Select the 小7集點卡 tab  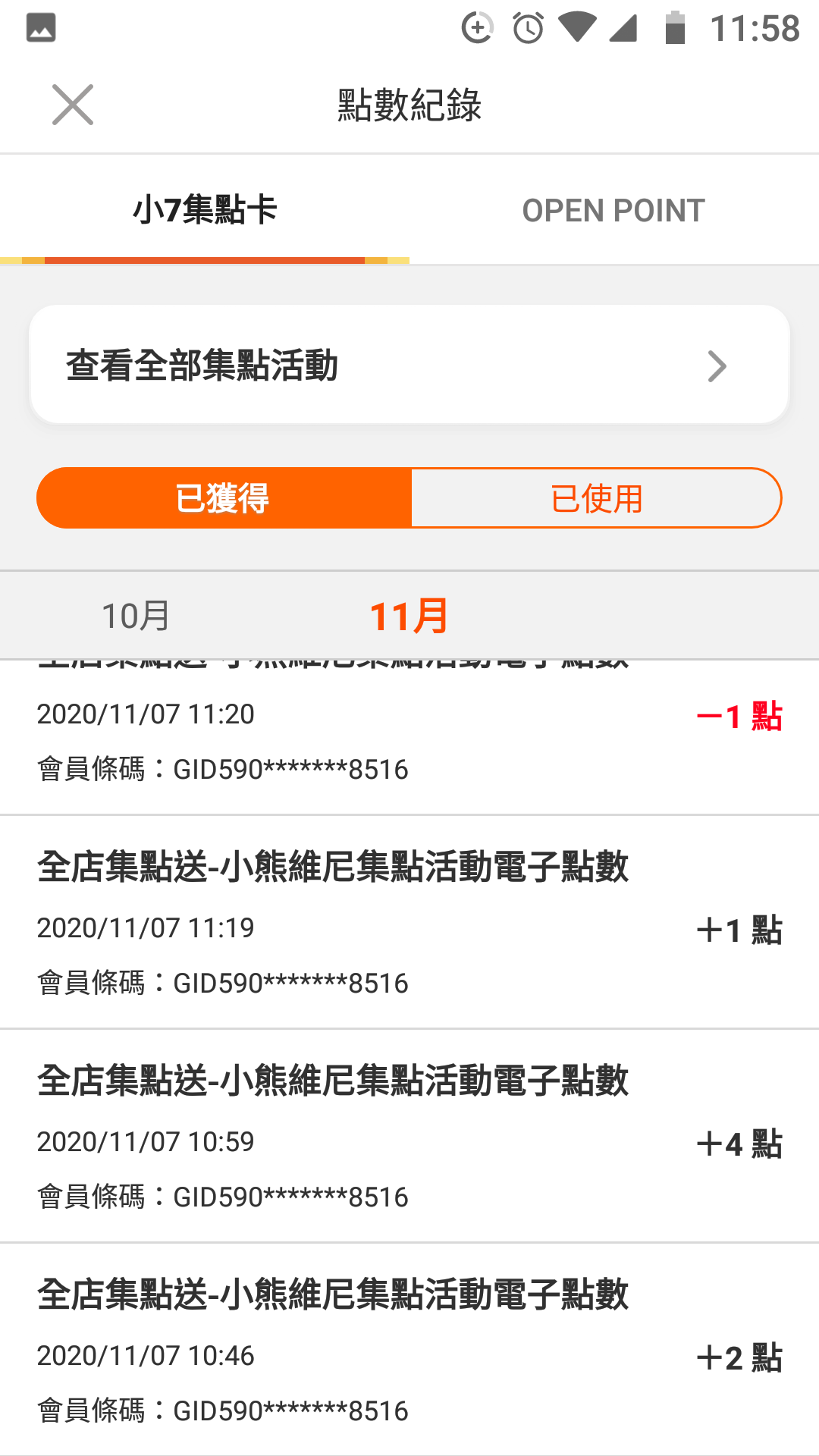(205, 210)
